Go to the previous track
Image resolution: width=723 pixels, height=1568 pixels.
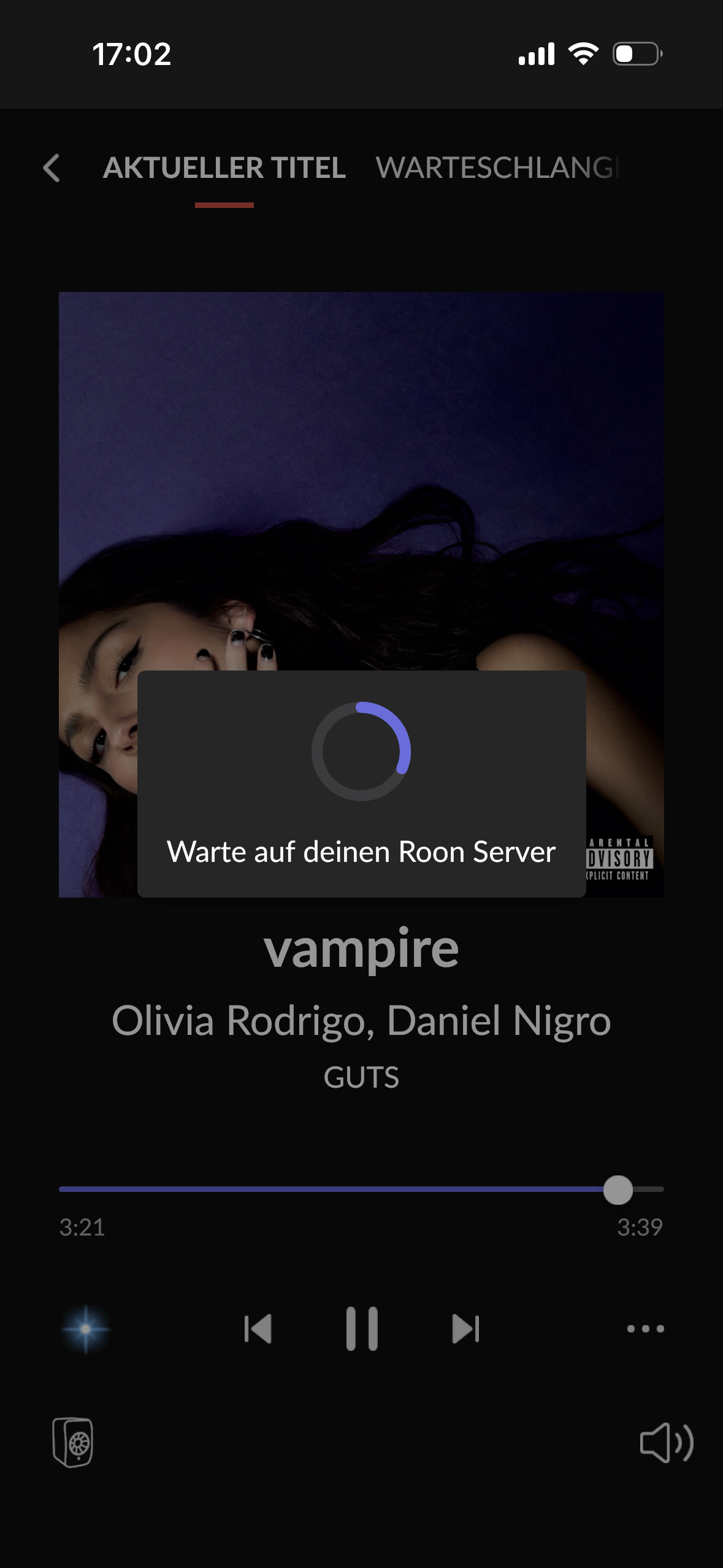tap(258, 1329)
